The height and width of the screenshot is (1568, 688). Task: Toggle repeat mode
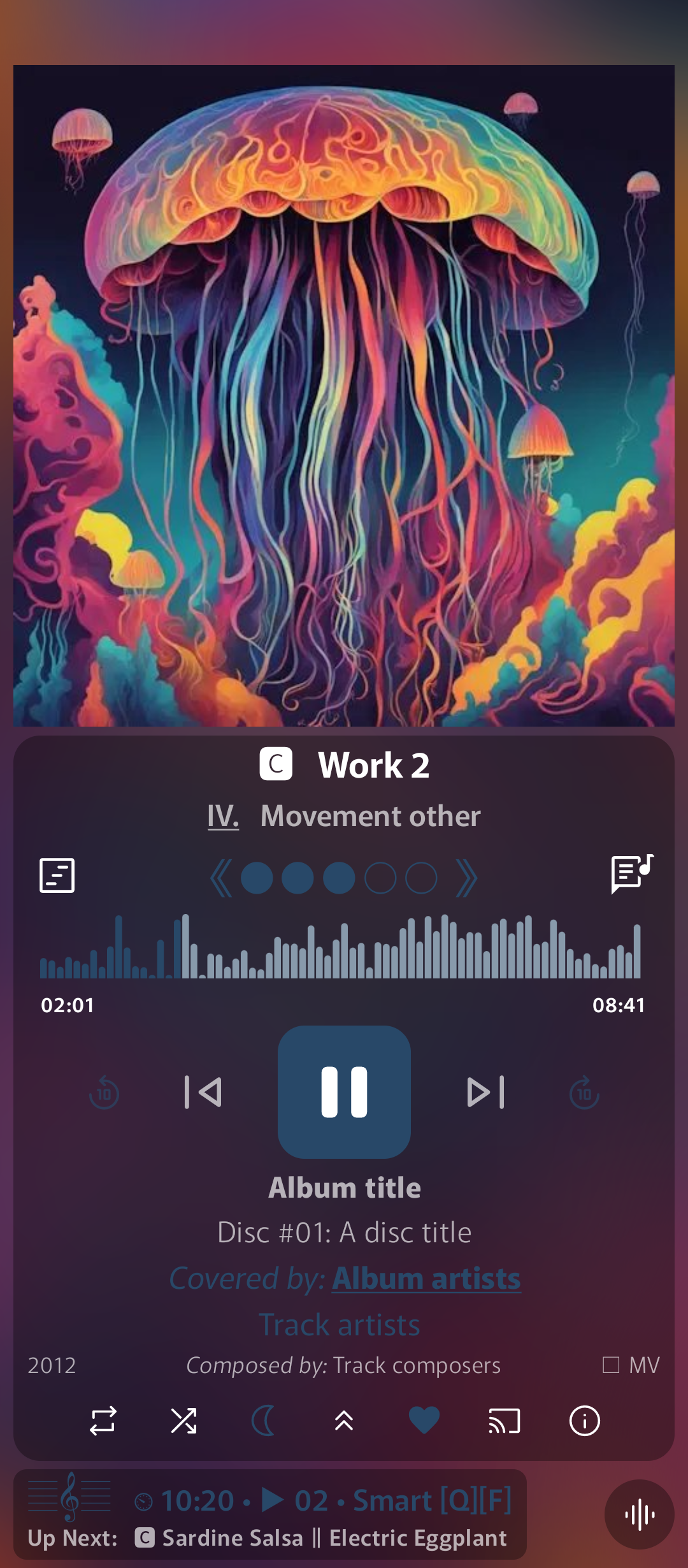point(103,1421)
